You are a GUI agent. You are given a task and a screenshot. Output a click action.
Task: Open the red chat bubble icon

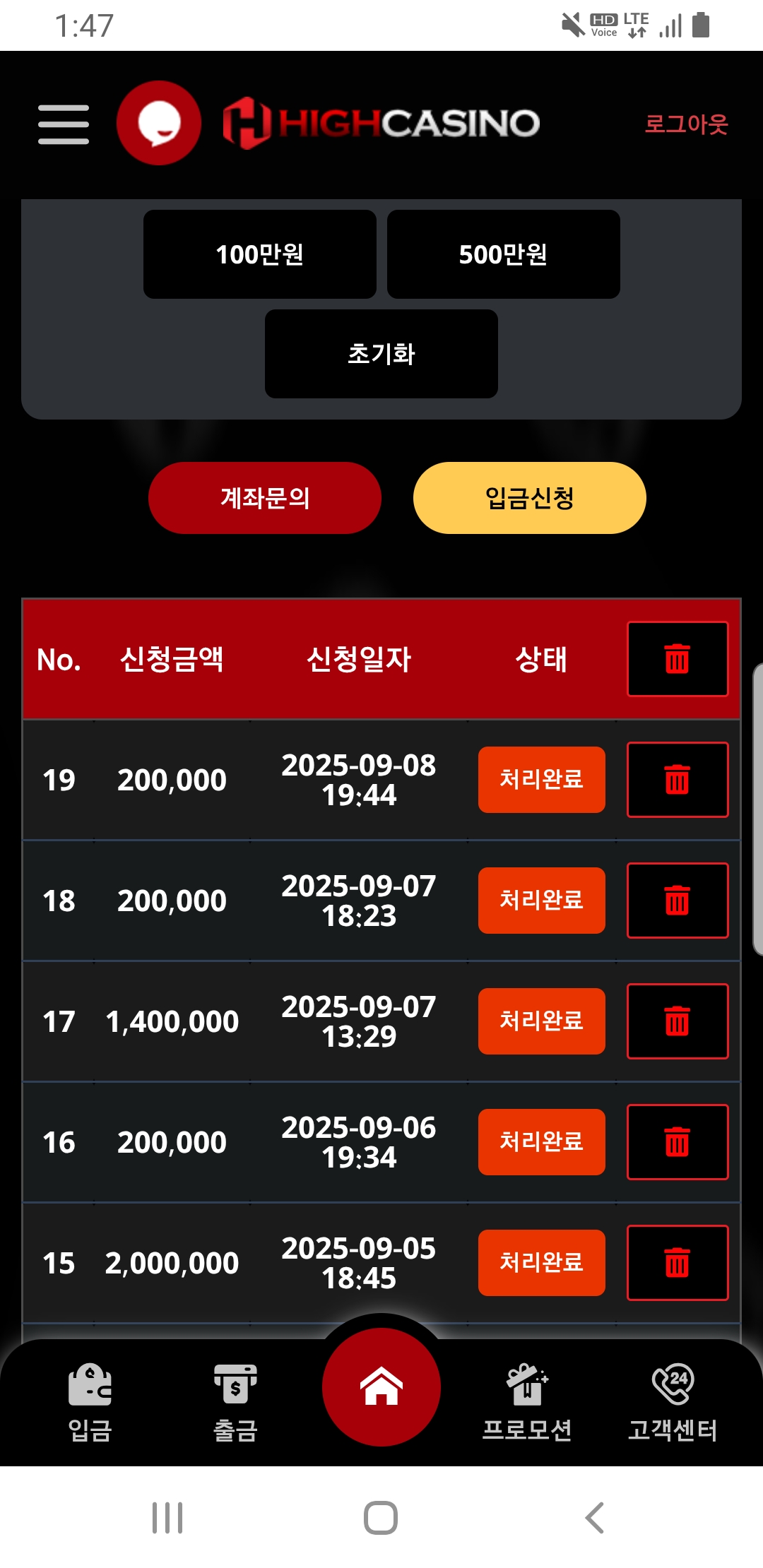[x=159, y=123]
